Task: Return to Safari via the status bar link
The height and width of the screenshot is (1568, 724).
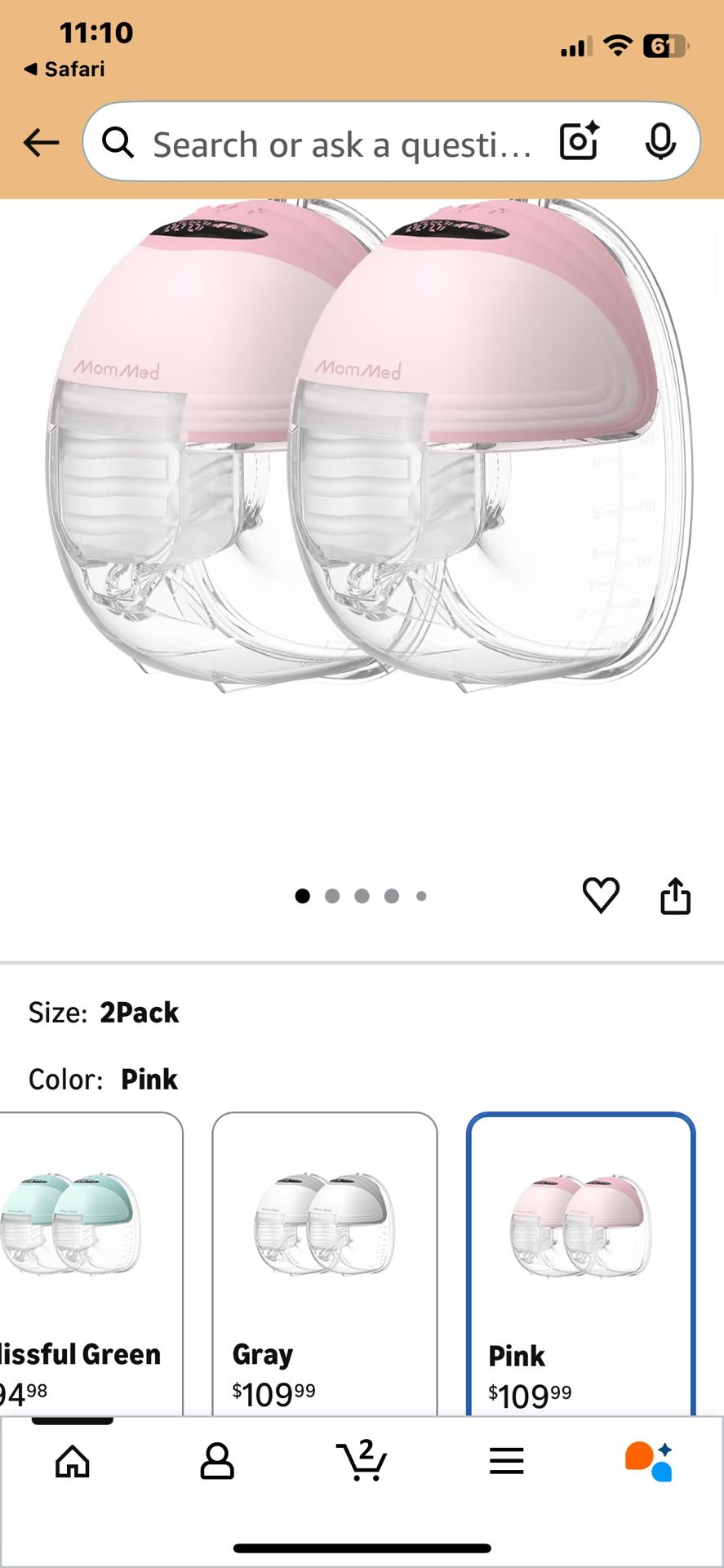Action: [x=65, y=69]
